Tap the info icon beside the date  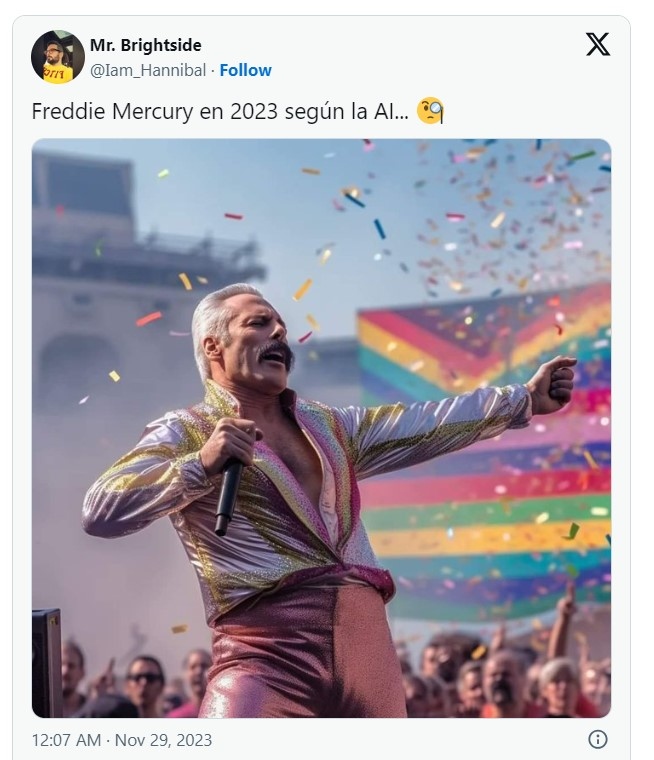(598, 740)
